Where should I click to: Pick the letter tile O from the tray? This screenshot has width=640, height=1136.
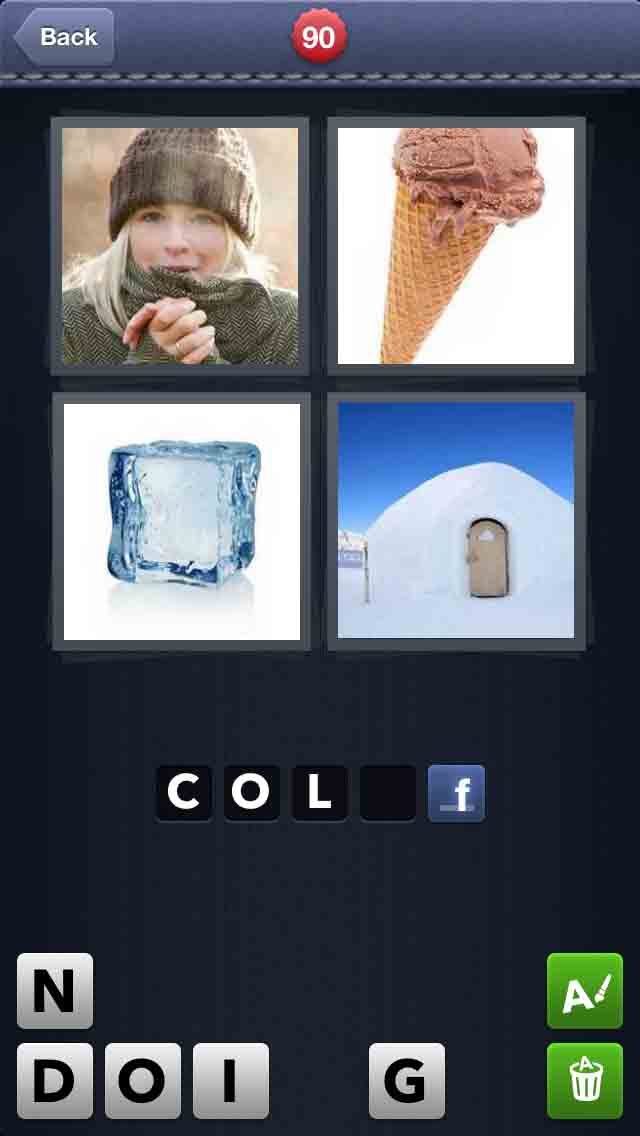click(x=143, y=1081)
